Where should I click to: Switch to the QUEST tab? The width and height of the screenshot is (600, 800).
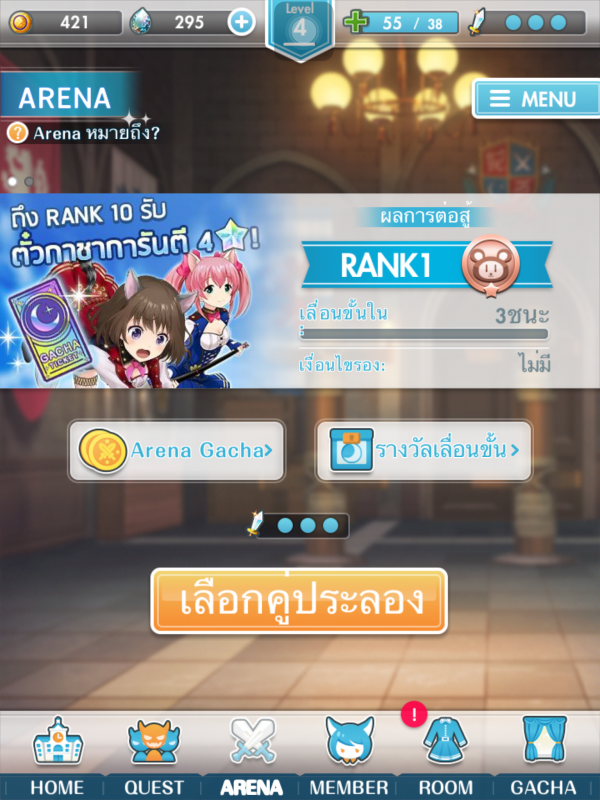click(153, 757)
